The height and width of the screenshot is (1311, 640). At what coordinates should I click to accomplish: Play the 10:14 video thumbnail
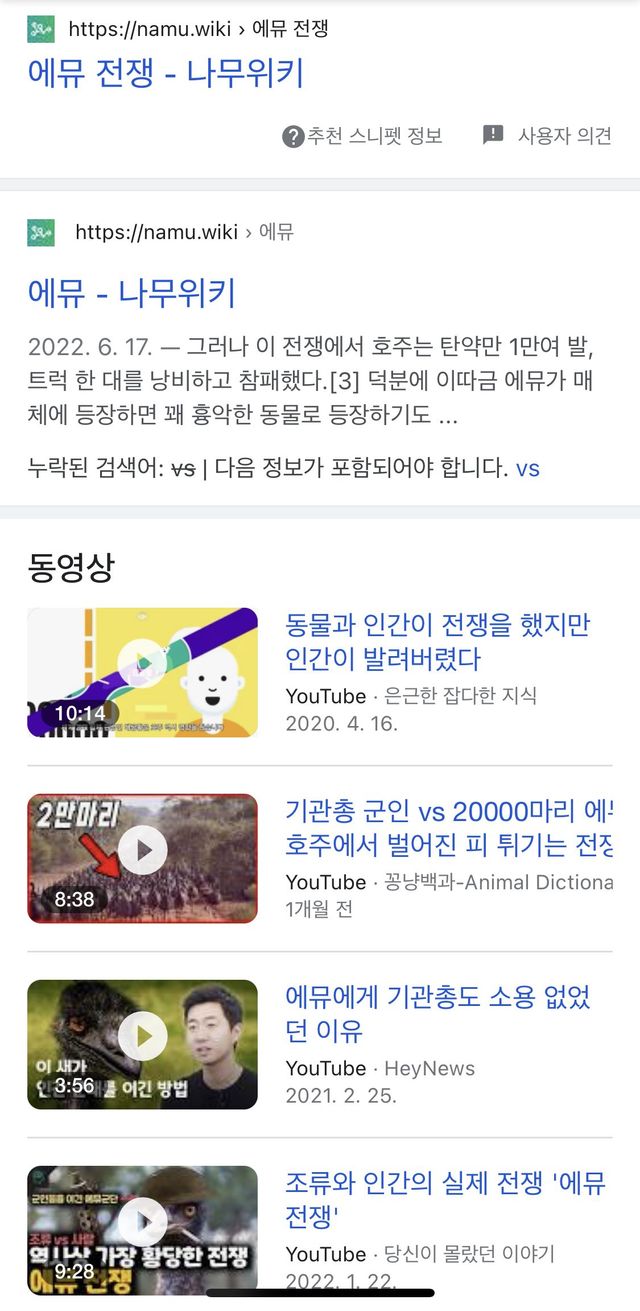pos(142,672)
